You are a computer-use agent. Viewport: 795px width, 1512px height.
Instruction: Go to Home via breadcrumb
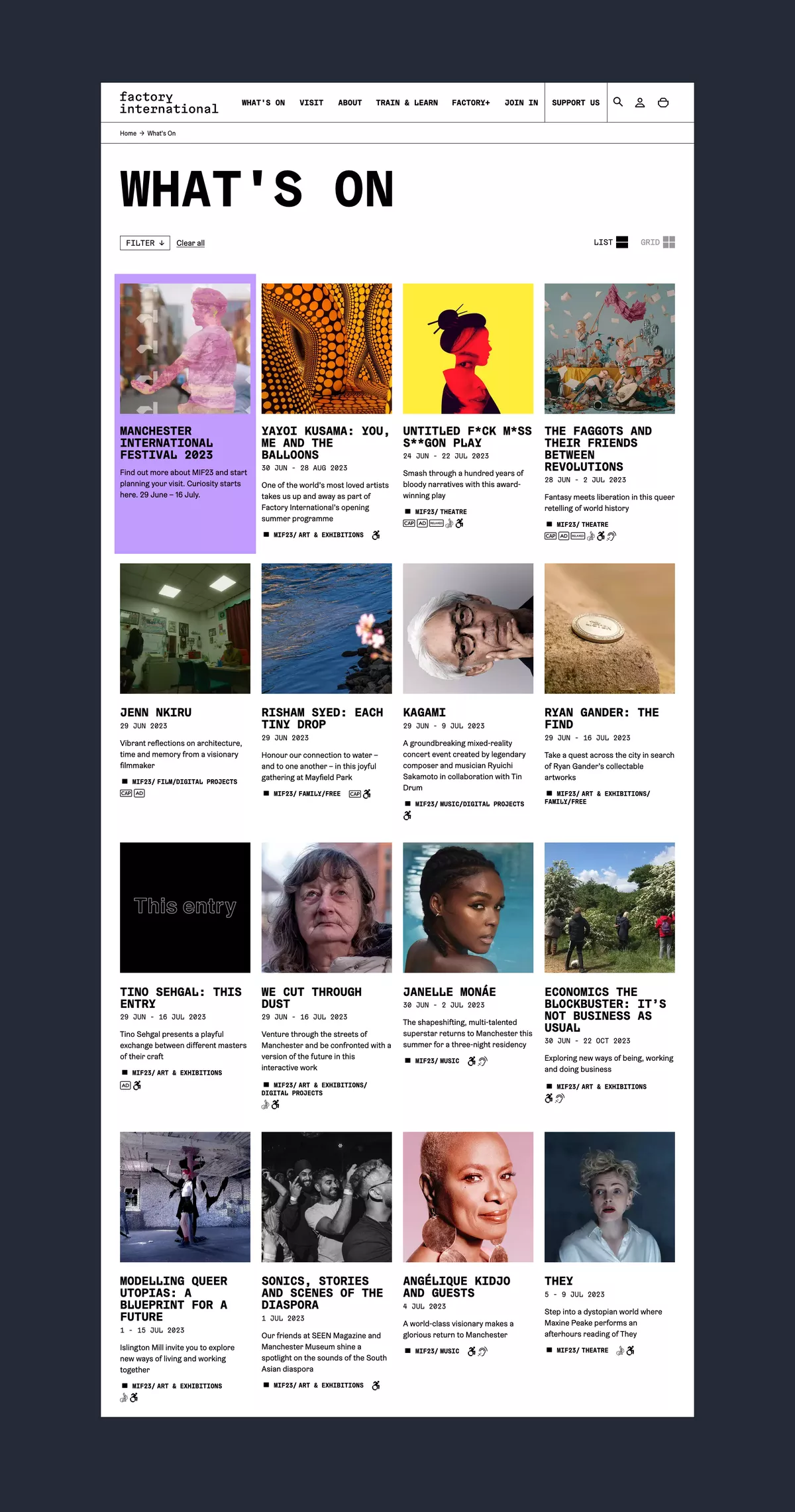pos(128,133)
